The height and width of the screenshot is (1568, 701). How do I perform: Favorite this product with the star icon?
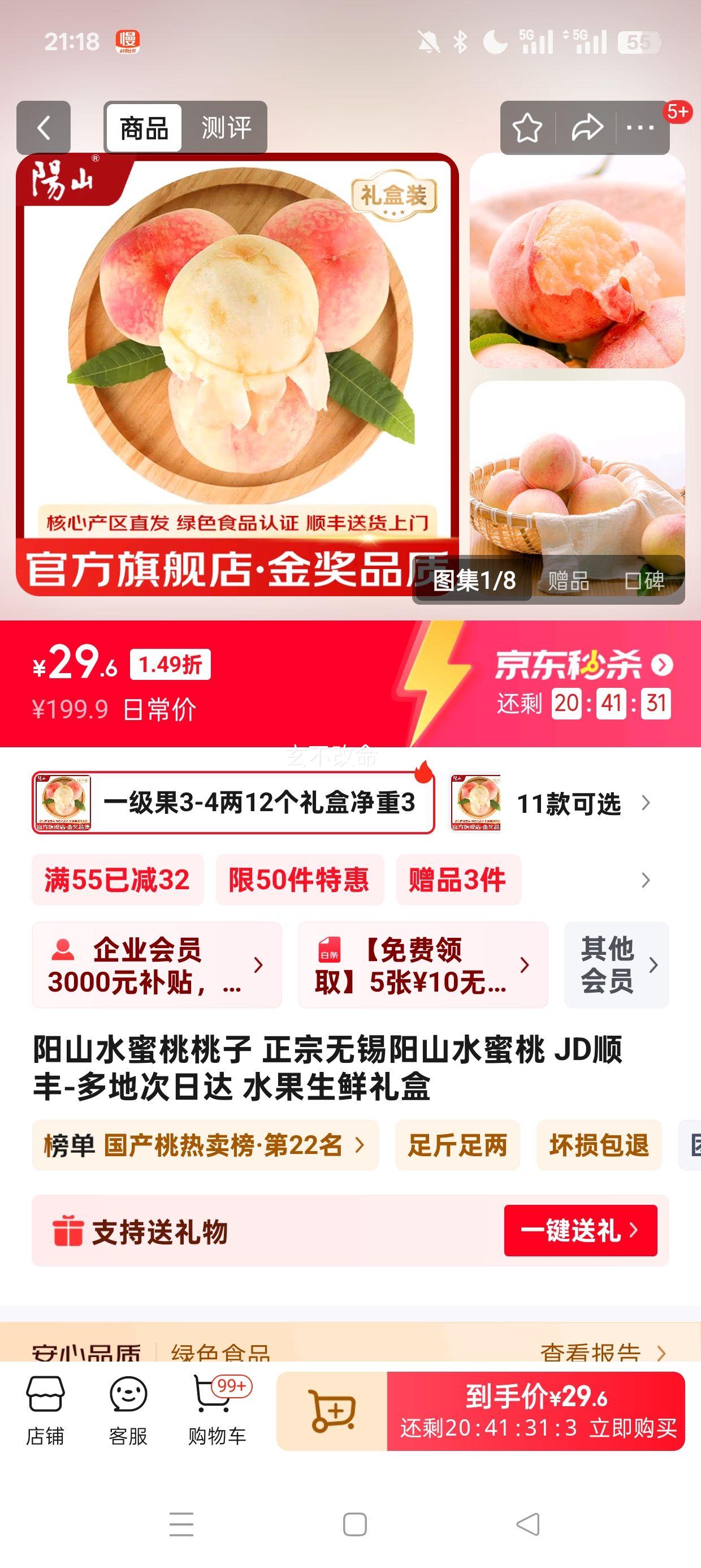pyautogui.click(x=527, y=128)
